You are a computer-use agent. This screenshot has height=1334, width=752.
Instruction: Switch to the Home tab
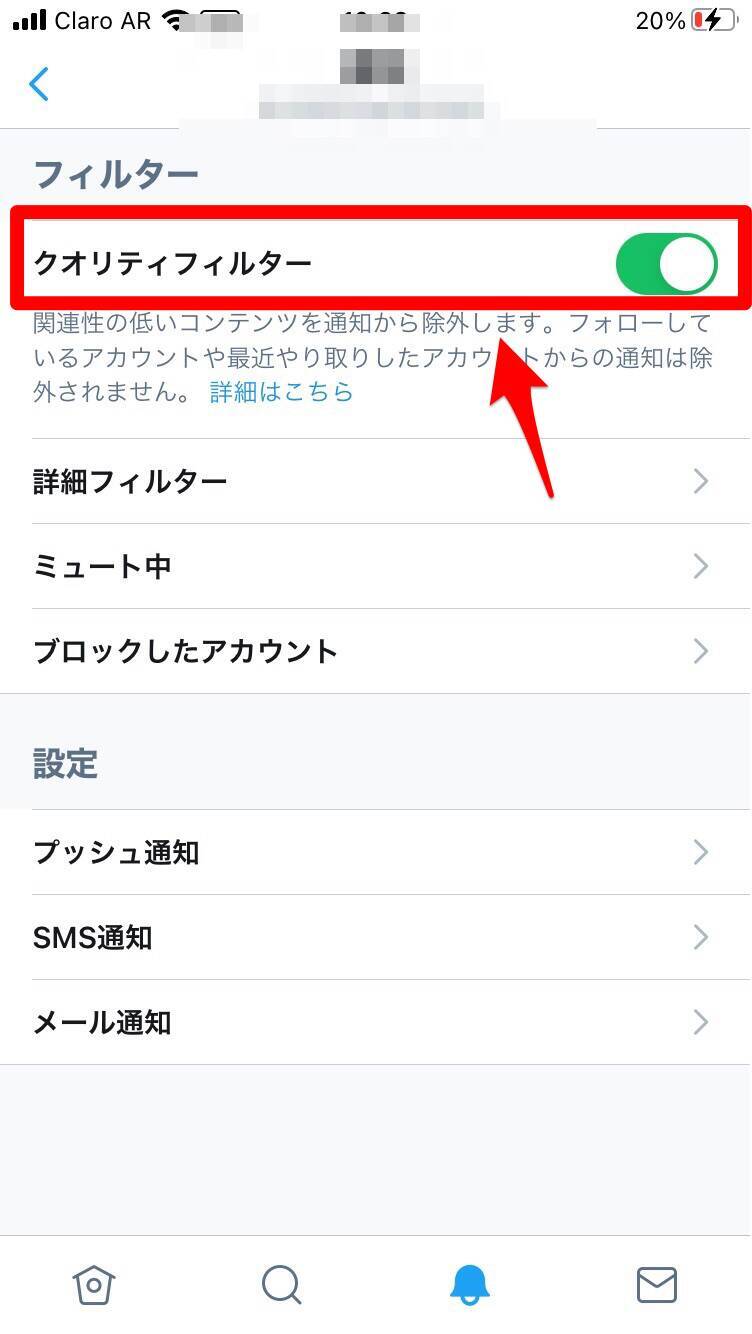[x=95, y=1284]
